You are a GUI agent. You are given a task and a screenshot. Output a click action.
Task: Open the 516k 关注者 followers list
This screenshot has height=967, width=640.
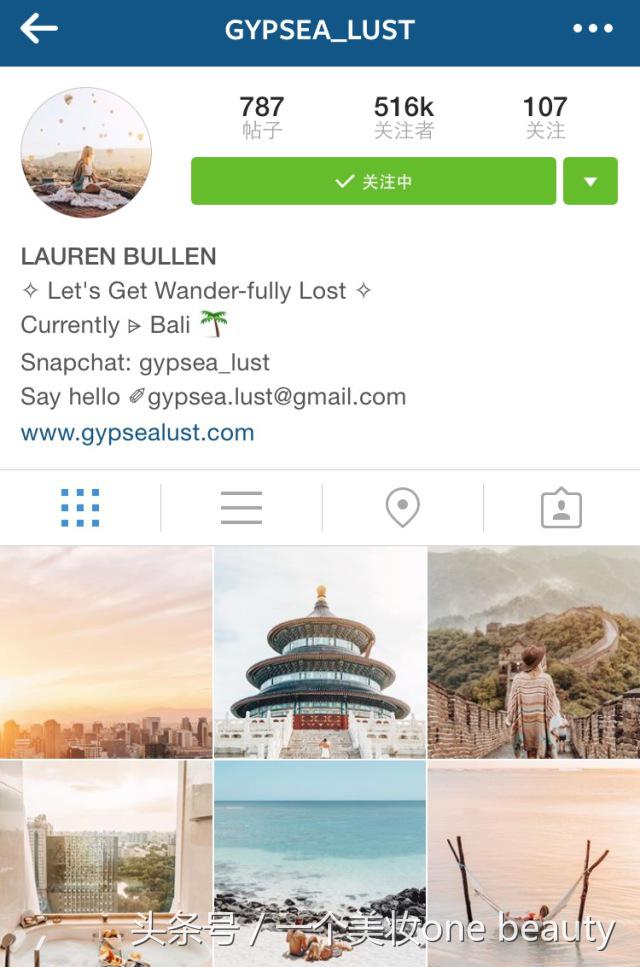pyautogui.click(x=403, y=117)
